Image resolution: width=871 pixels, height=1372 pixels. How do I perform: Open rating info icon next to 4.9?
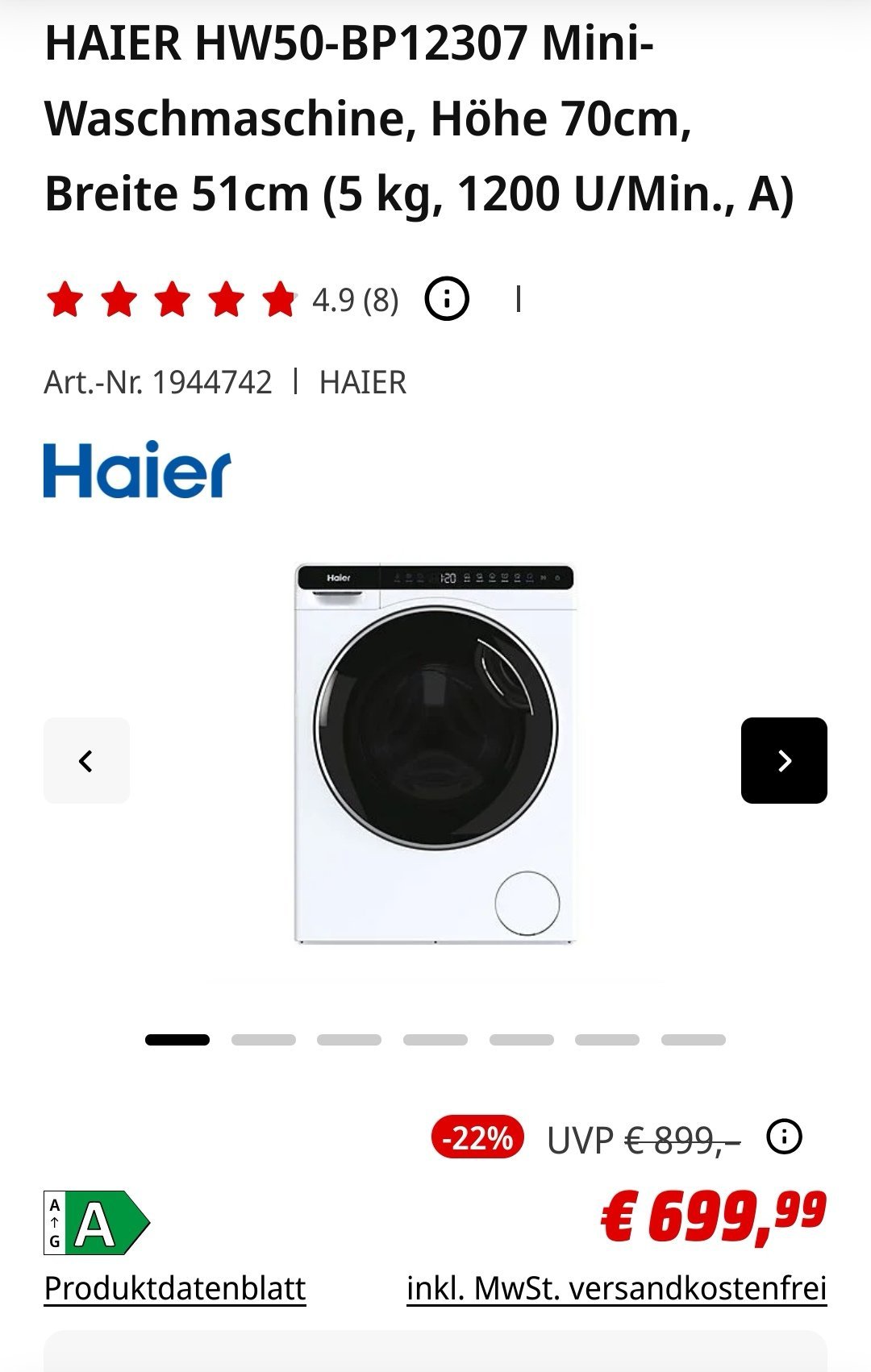point(446,299)
